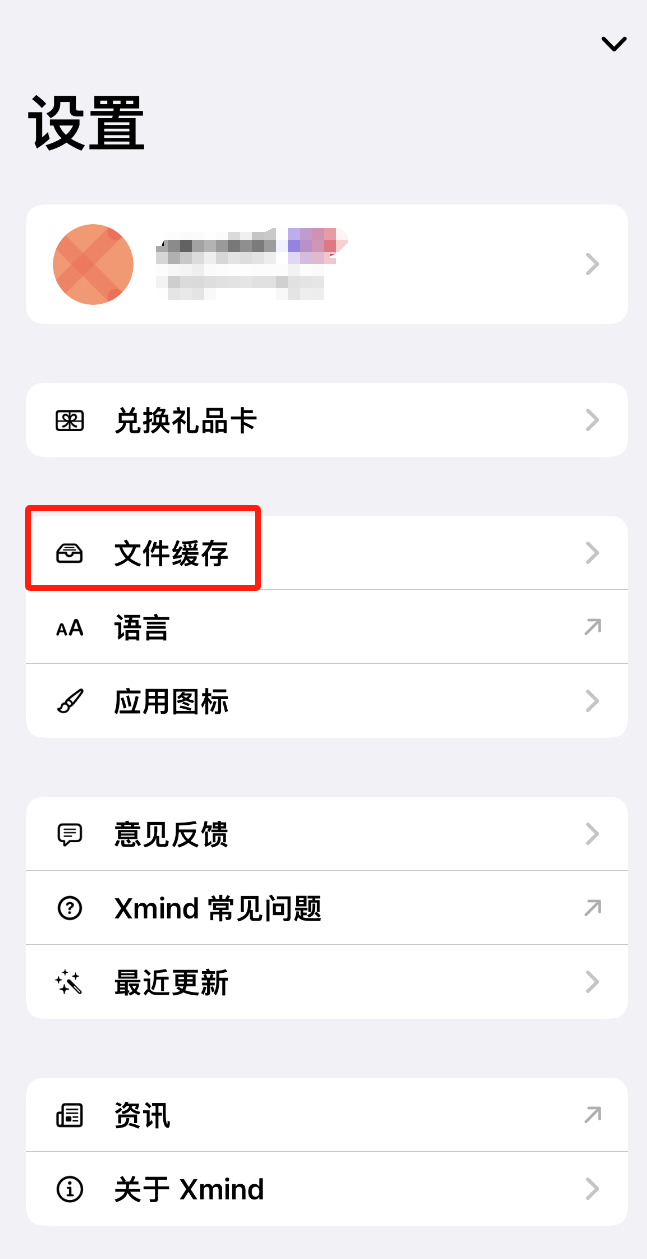The image size is (647, 1259).
Task: Collapse the settings sheet with the down chevron
Action: (613, 44)
